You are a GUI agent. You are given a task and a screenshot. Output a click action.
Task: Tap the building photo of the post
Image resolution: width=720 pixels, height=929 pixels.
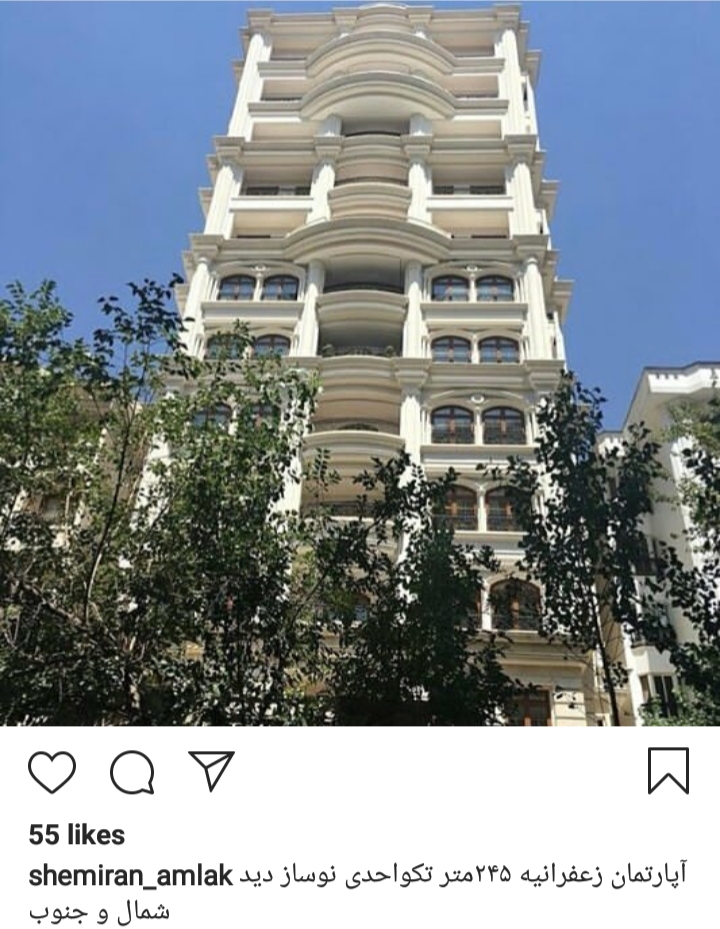(x=360, y=362)
